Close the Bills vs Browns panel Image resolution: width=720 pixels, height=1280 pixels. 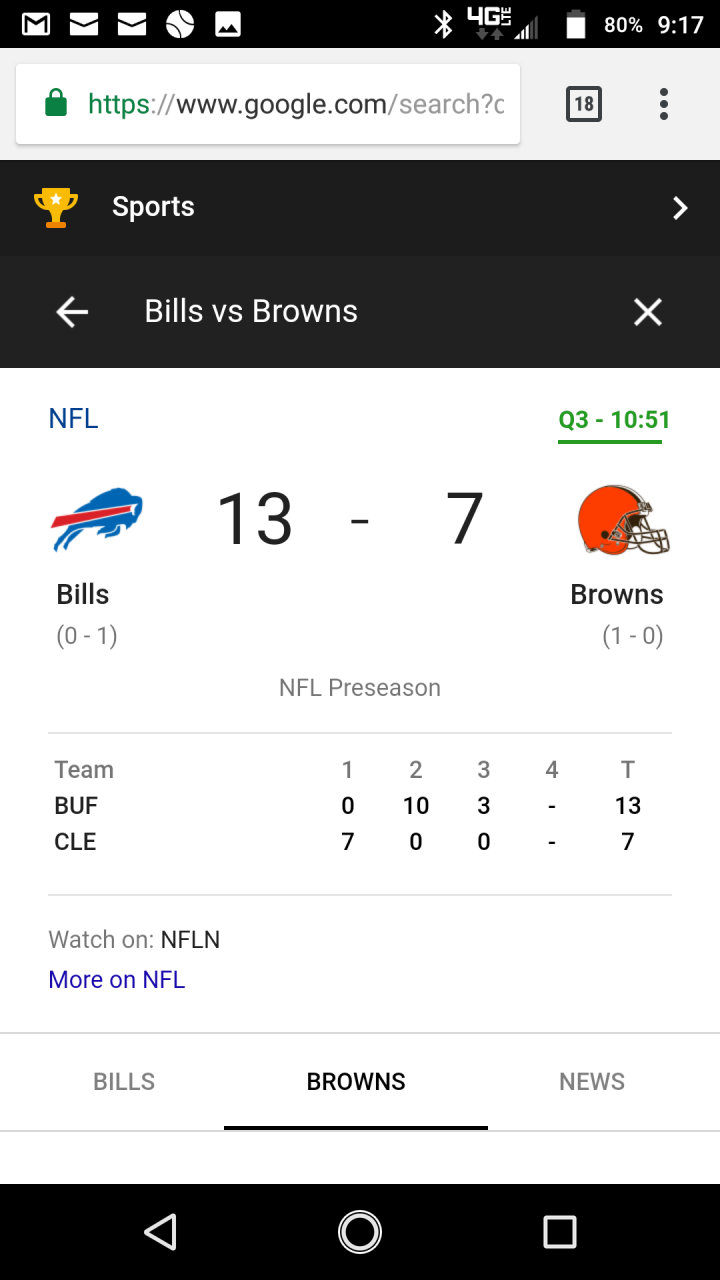[x=648, y=312]
